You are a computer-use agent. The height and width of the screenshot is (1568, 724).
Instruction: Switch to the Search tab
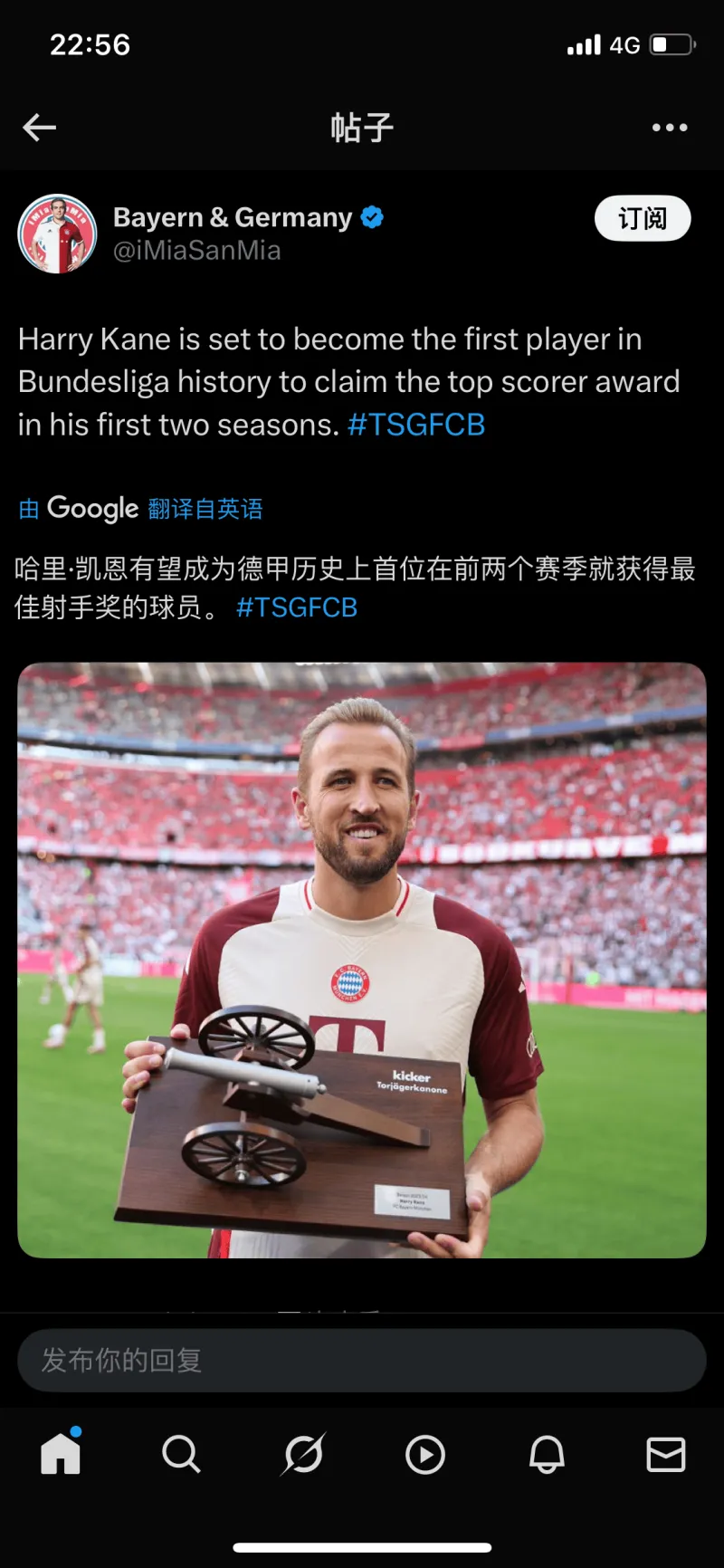[x=181, y=1455]
